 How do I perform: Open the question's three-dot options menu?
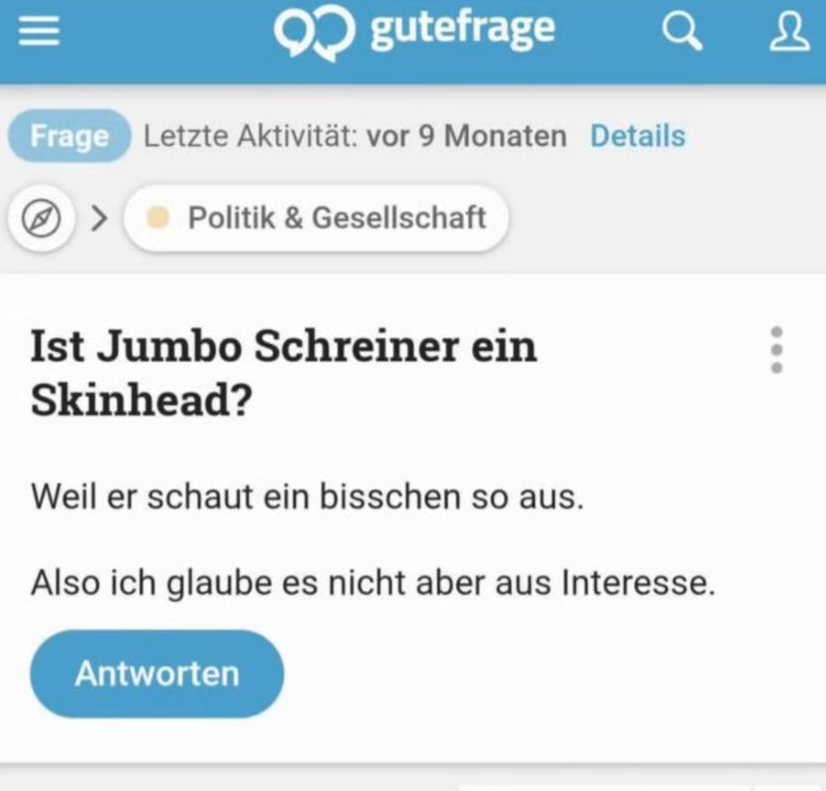[777, 350]
